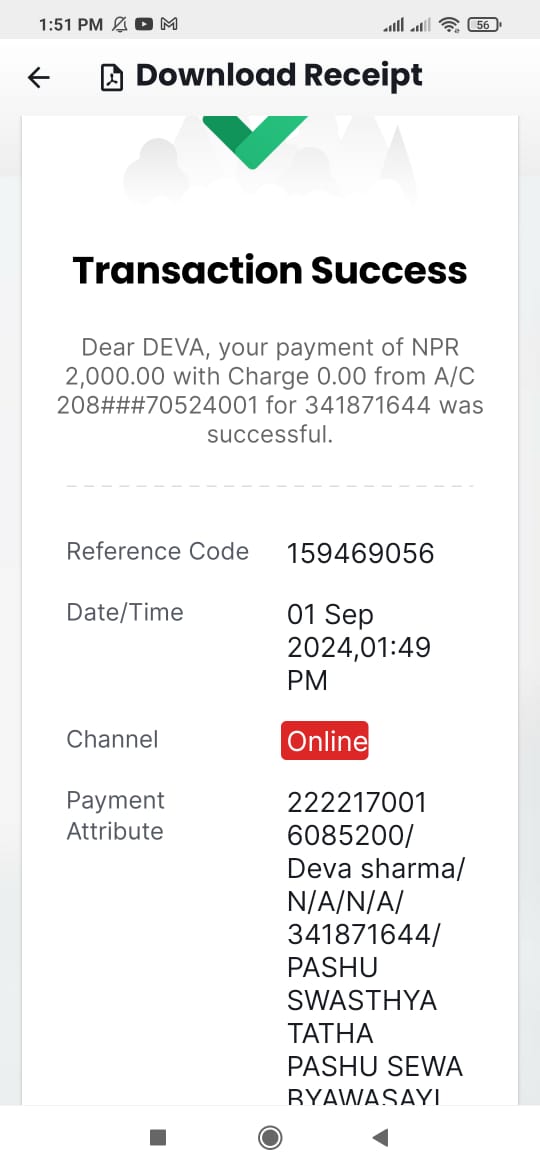Go back using the top-left arrow

tap(38, 77)
